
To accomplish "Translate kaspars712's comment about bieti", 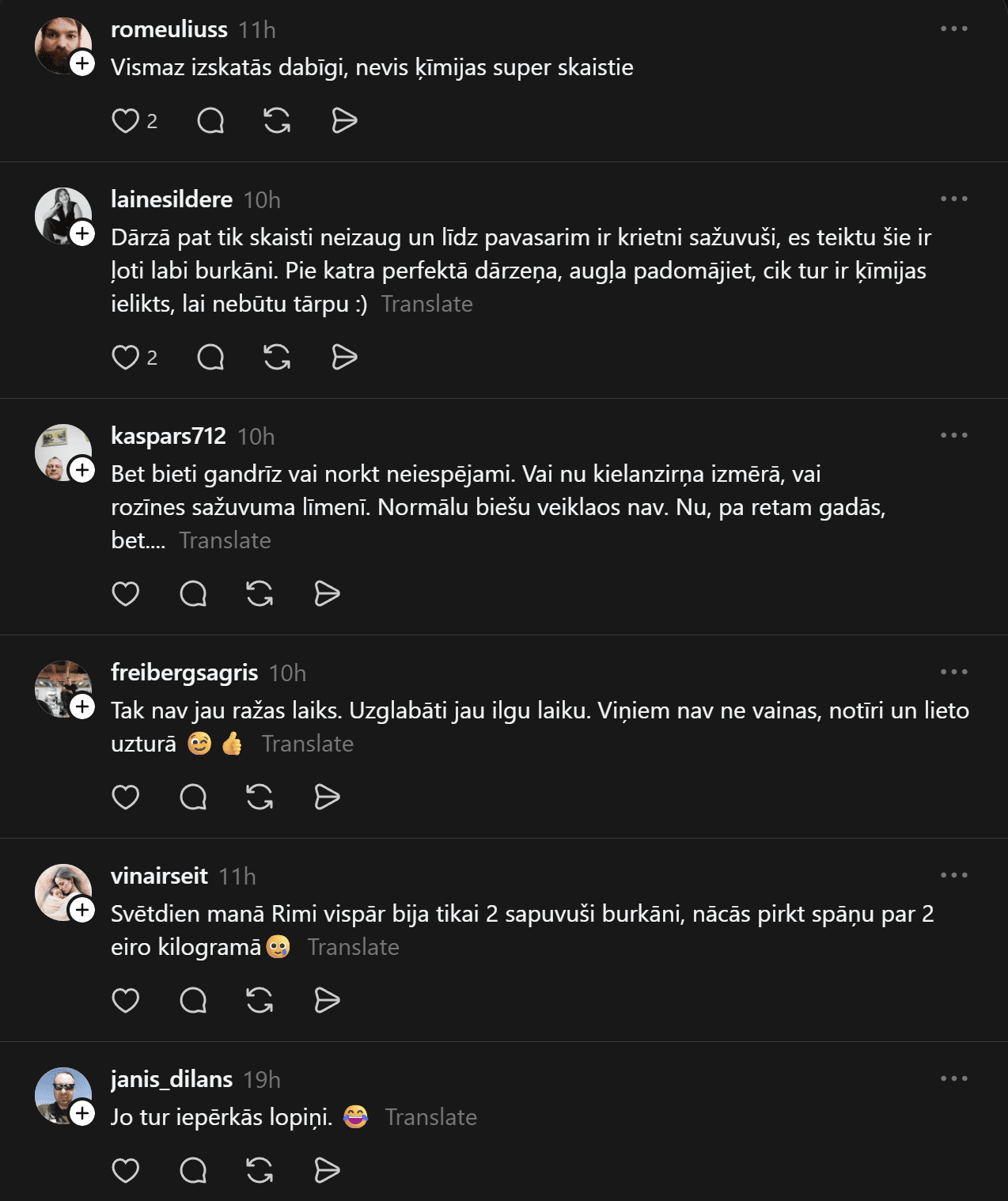I will point(225,540).
